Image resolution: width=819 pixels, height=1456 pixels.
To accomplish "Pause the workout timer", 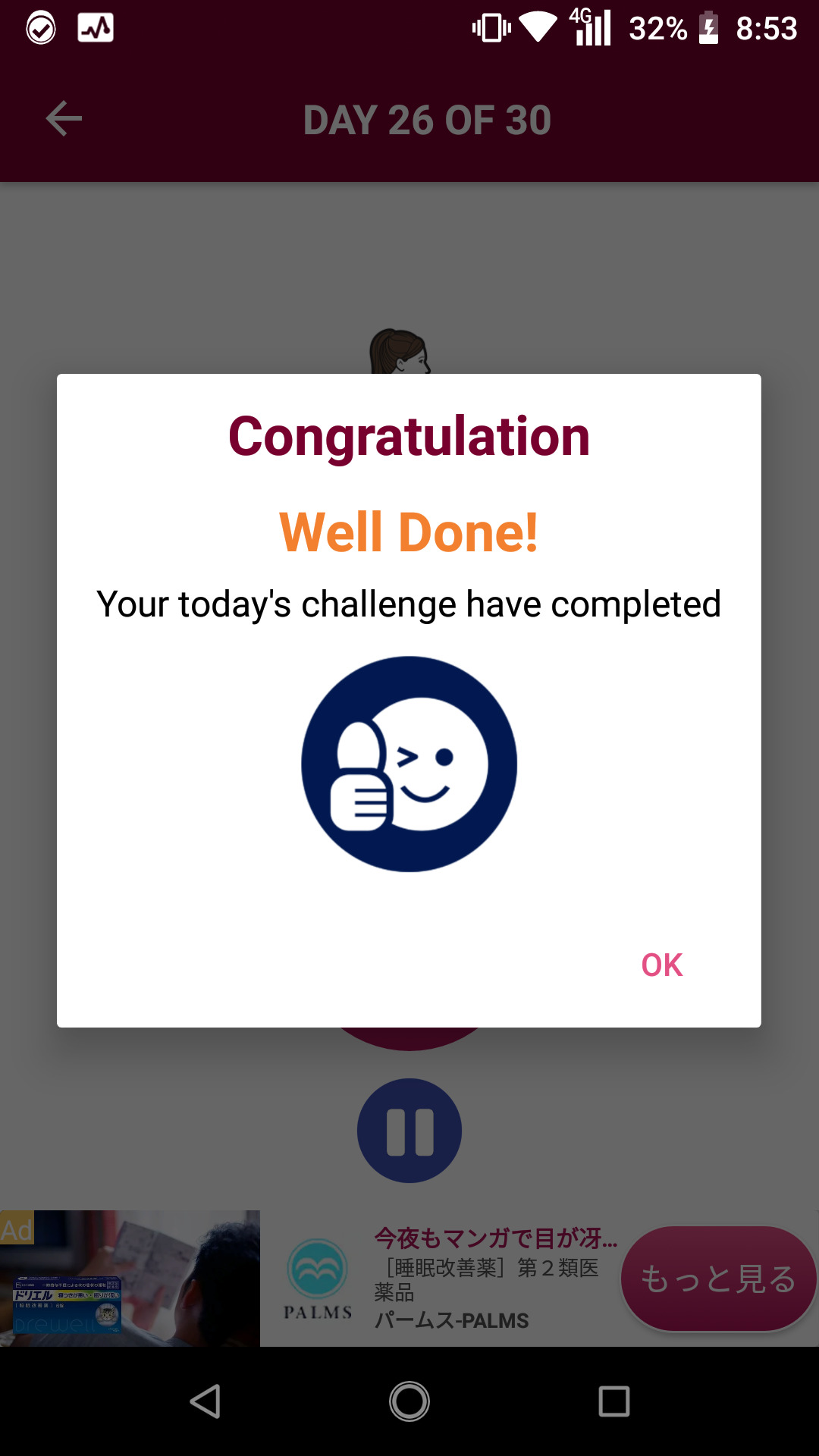I will click(409, 1131).
